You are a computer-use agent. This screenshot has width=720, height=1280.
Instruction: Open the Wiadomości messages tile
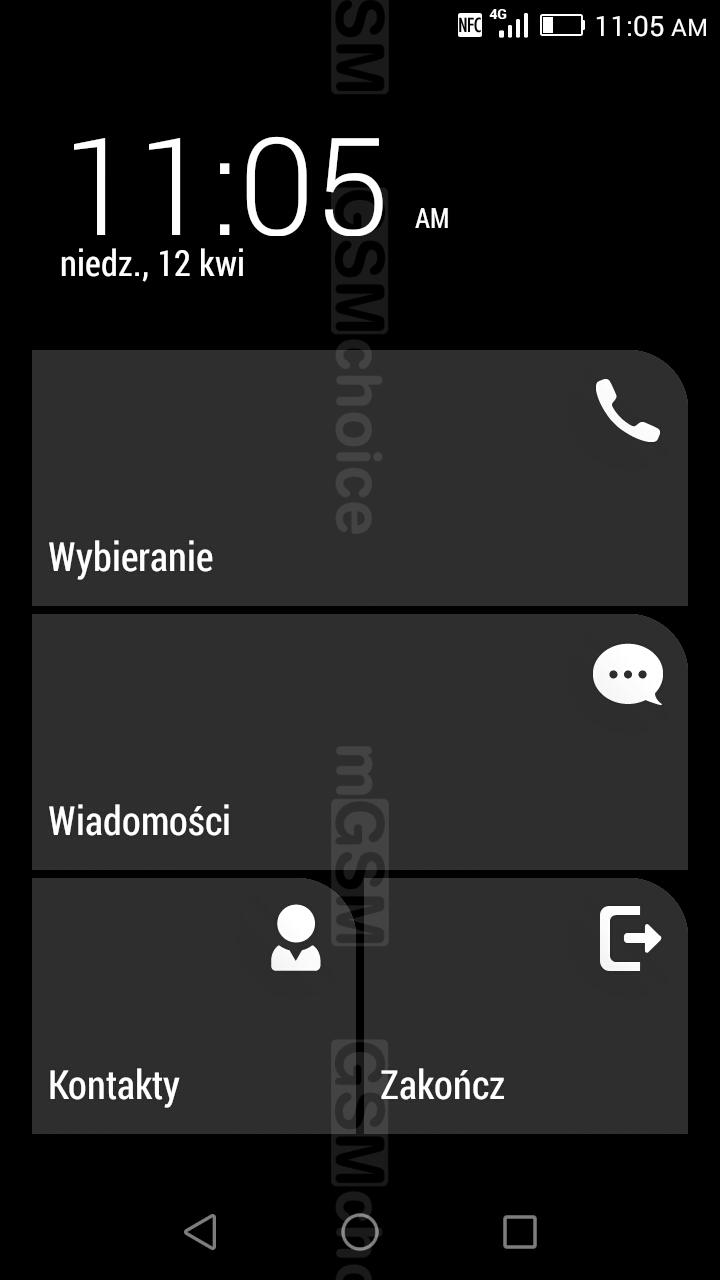[360, 742]
